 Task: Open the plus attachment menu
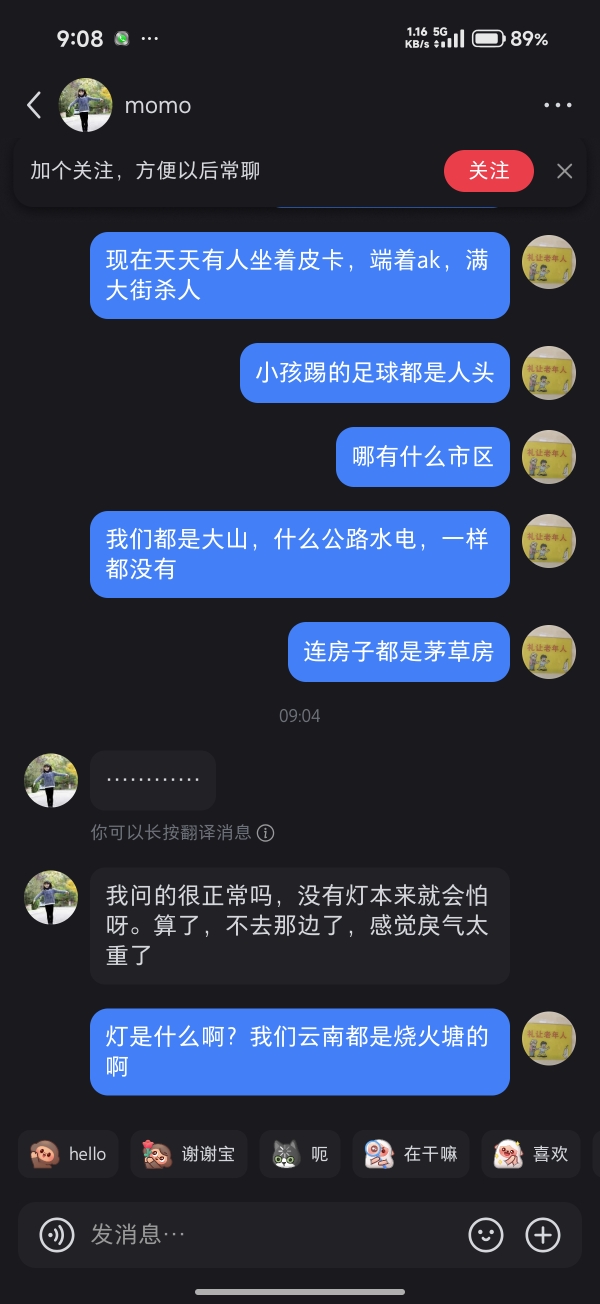coord(543,1235)
